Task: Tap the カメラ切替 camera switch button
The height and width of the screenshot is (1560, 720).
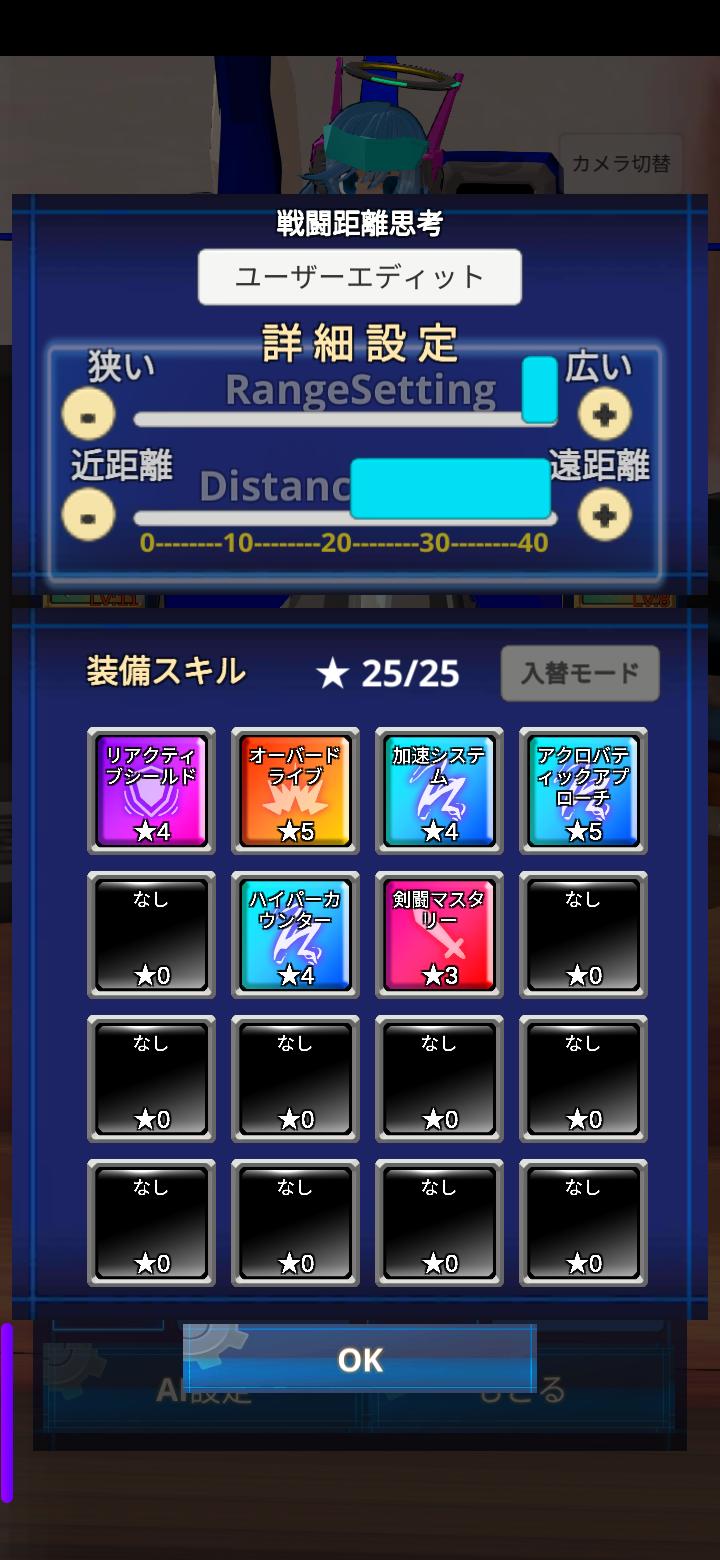Action: coord(621,164)
